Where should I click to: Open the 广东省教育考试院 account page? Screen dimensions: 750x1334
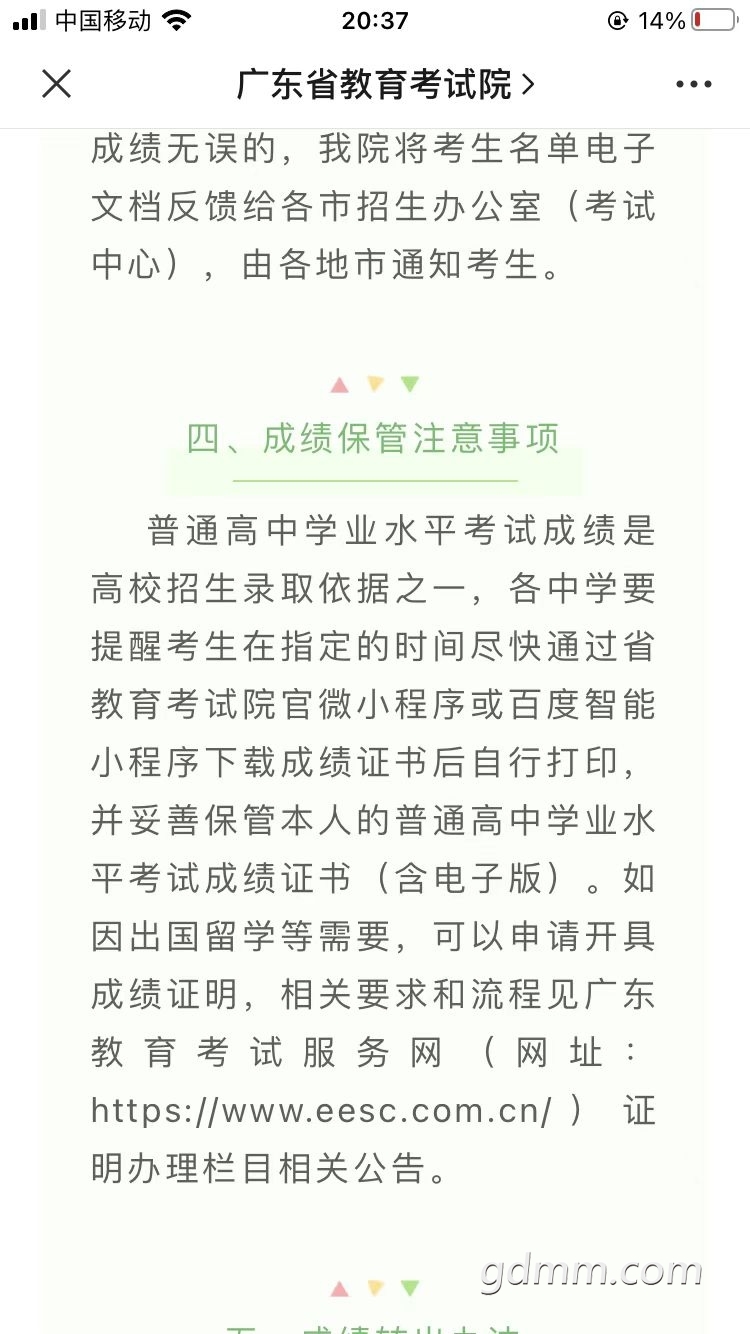pyautogui.click(x=385, y=84)
